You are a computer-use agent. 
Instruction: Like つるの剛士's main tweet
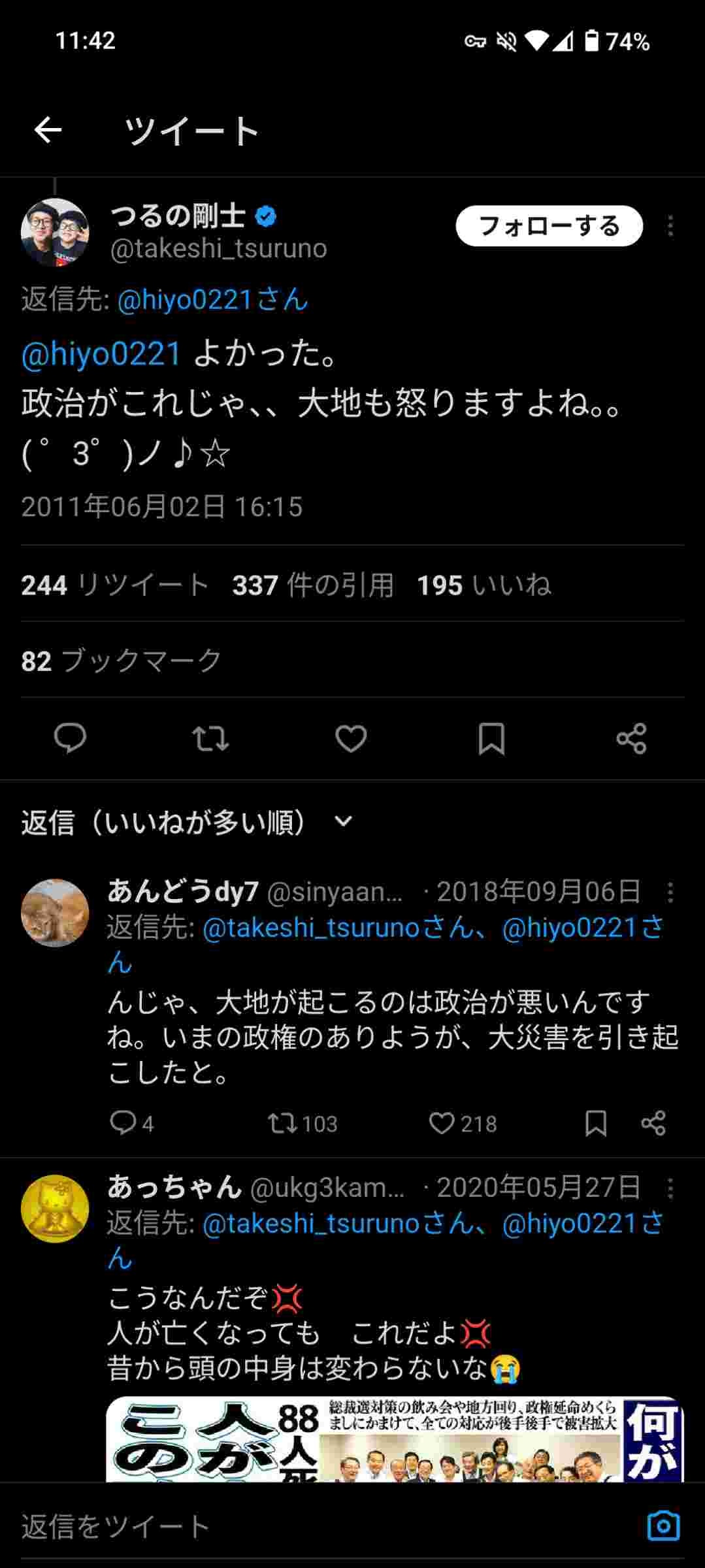pyautogui.click(x=351, y=738)
